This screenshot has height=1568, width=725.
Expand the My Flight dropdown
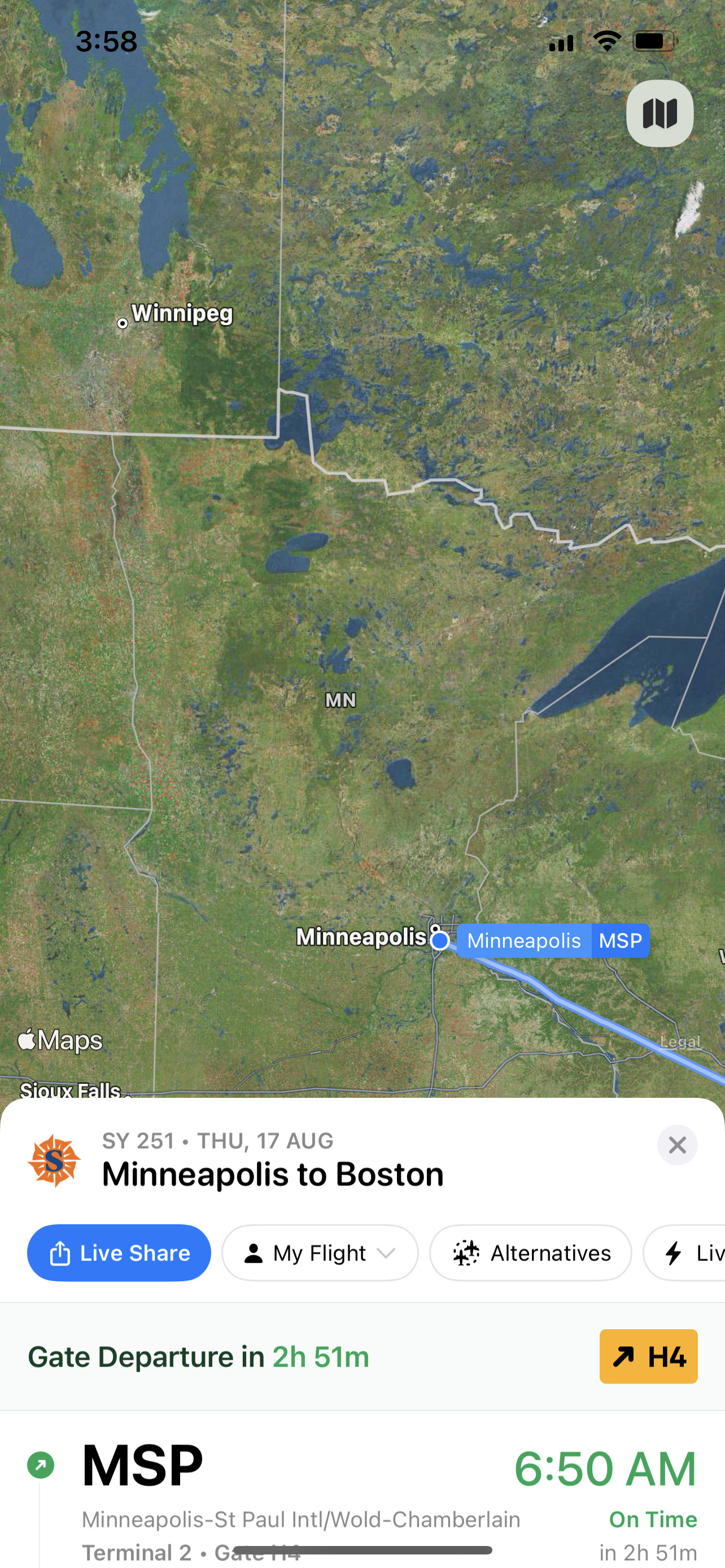[320, 1252]
